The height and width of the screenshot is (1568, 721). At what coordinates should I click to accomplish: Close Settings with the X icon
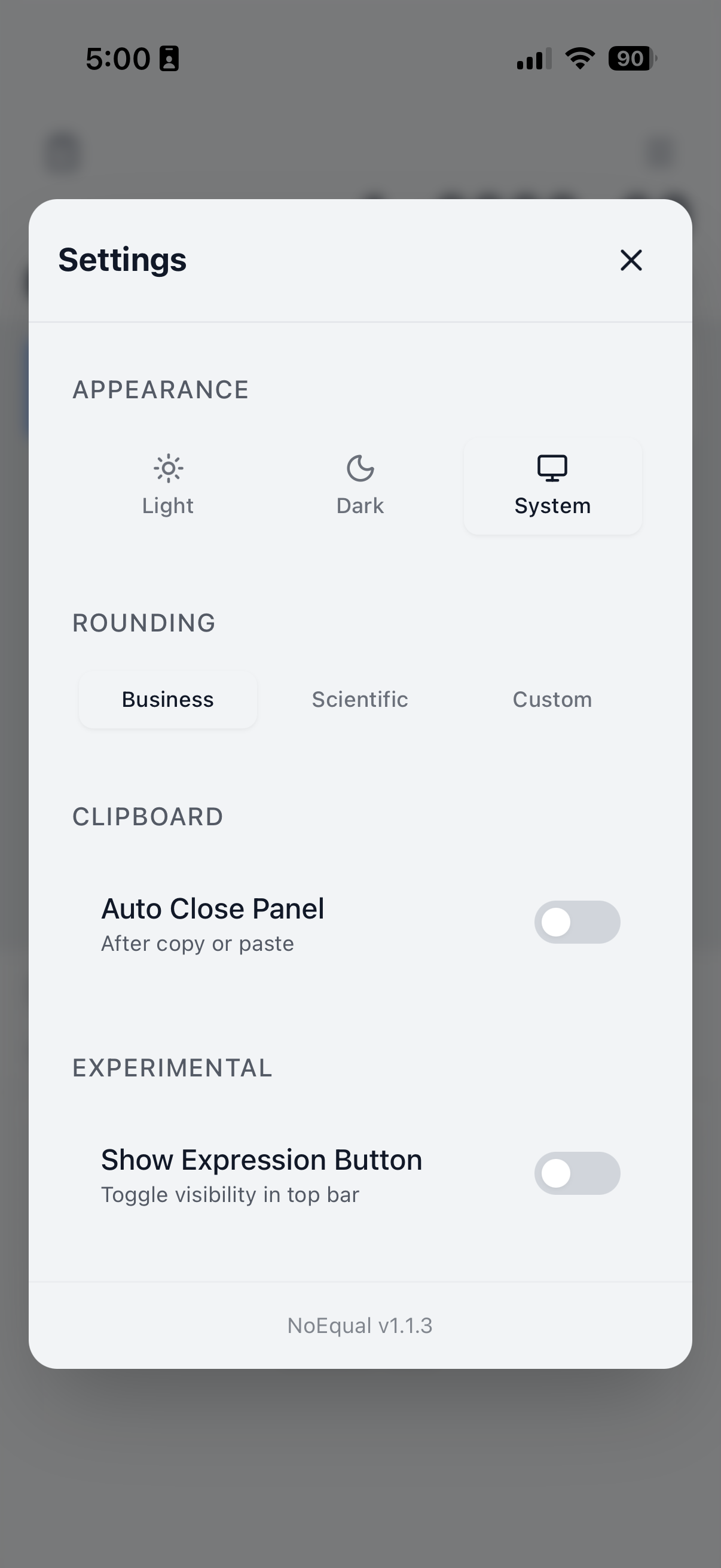[630, 260]
